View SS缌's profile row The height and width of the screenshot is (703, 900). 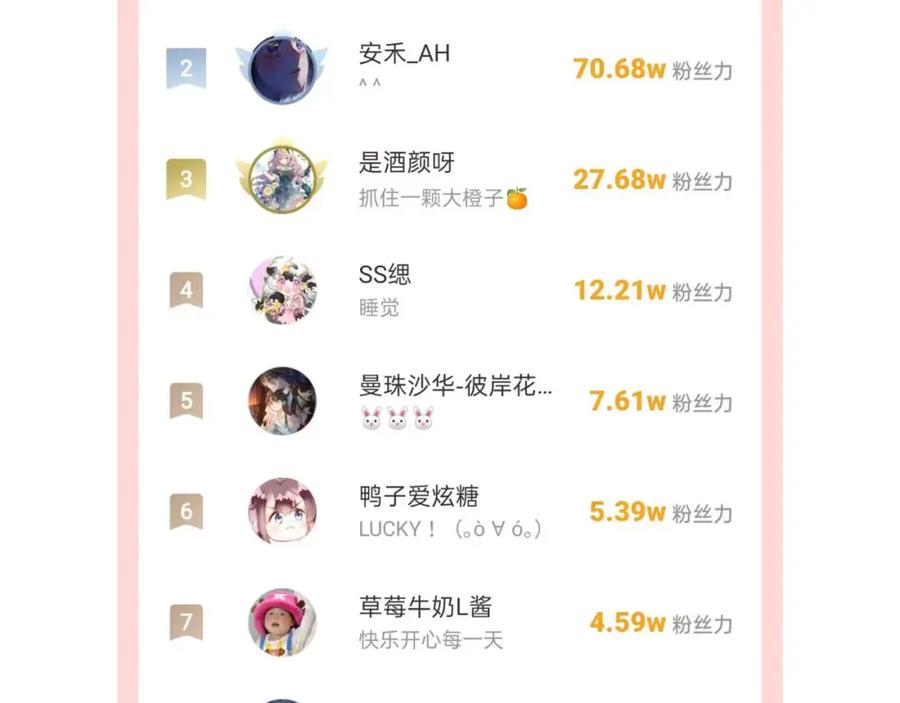point(450,292)
